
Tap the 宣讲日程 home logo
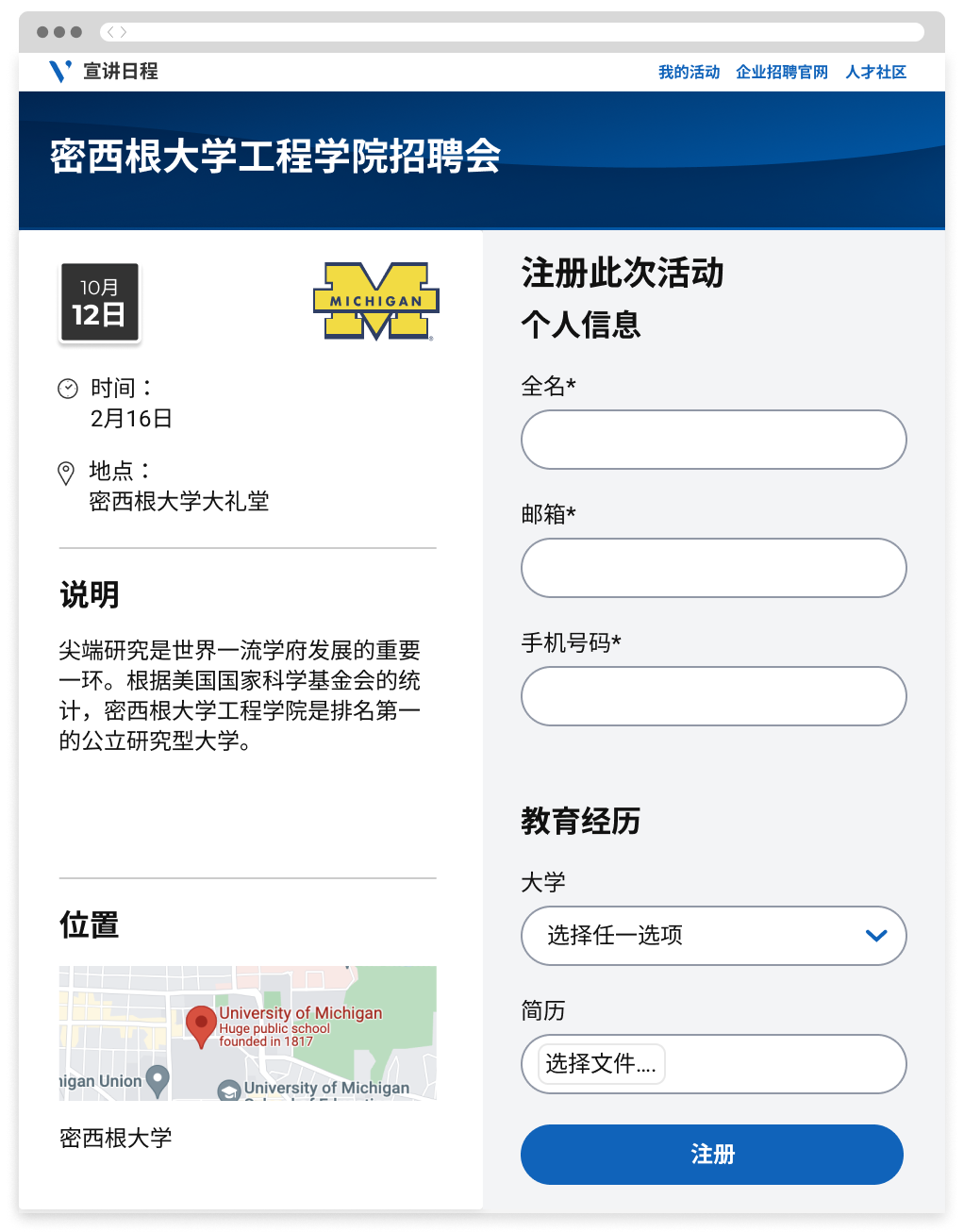(103, 71)
